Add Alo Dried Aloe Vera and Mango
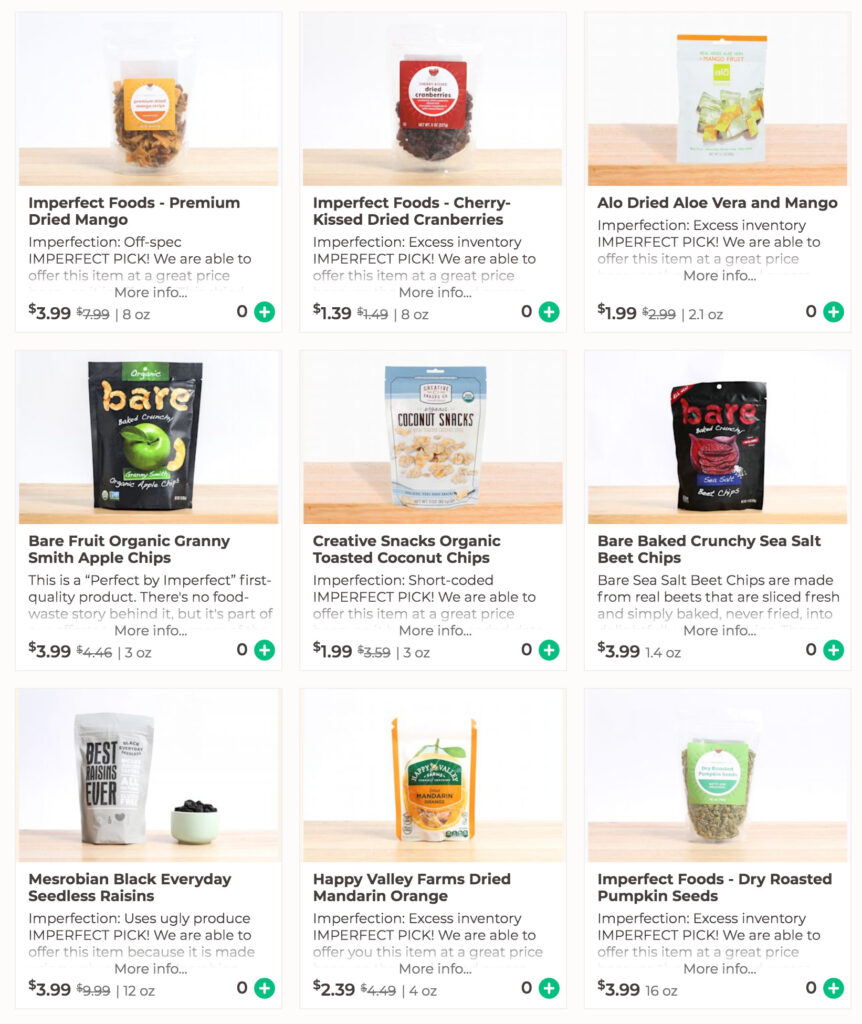Viewport: 862px width, 1024px height. click(x=833, y=312)
